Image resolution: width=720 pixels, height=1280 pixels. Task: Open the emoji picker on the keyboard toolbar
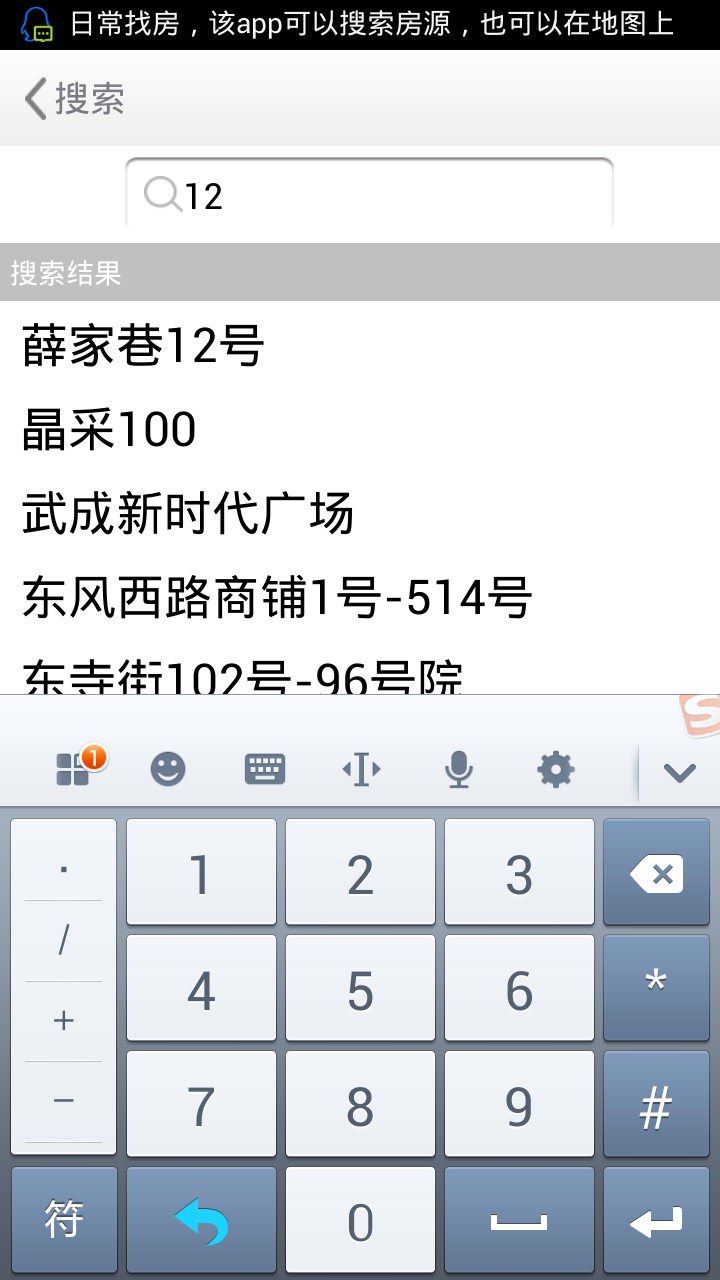coord(167,770)
